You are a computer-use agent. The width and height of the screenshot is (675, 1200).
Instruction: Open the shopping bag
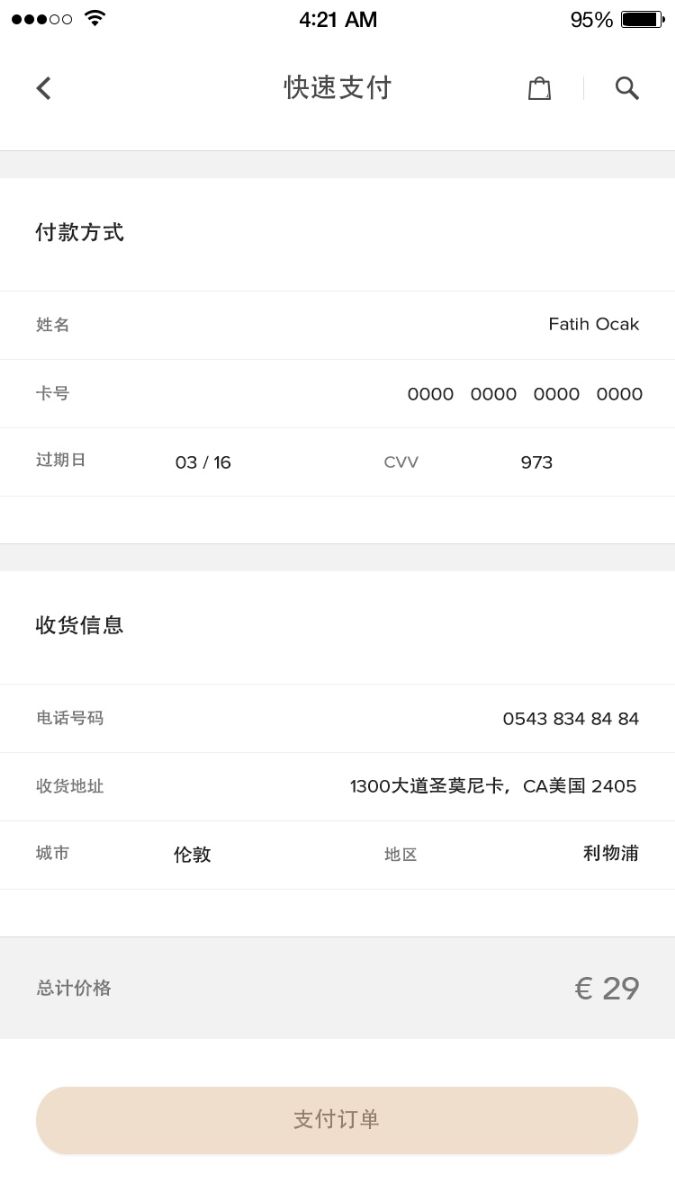539,88
